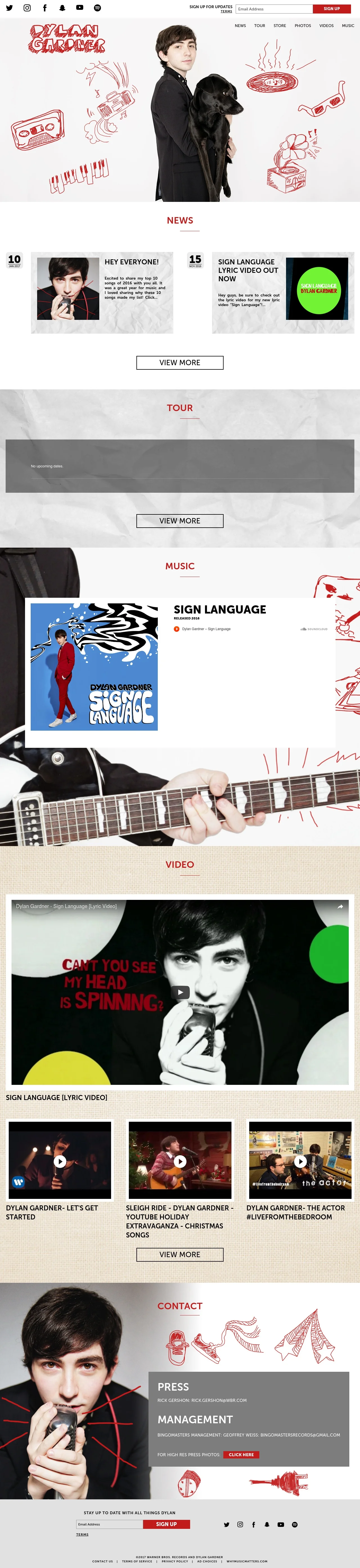View more news posts
360x1568 pixels.
pyautogui.click(x=179, y=363)
